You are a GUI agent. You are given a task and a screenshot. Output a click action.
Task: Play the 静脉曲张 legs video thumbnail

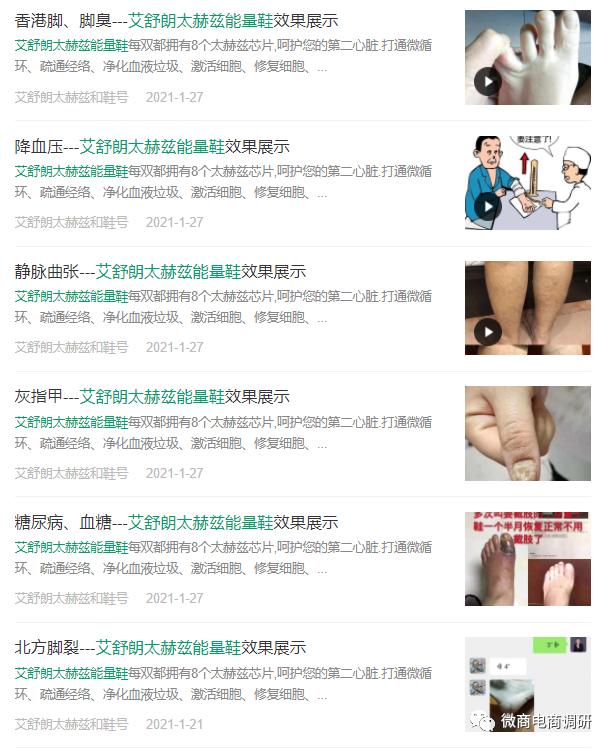tap(487, 332)
